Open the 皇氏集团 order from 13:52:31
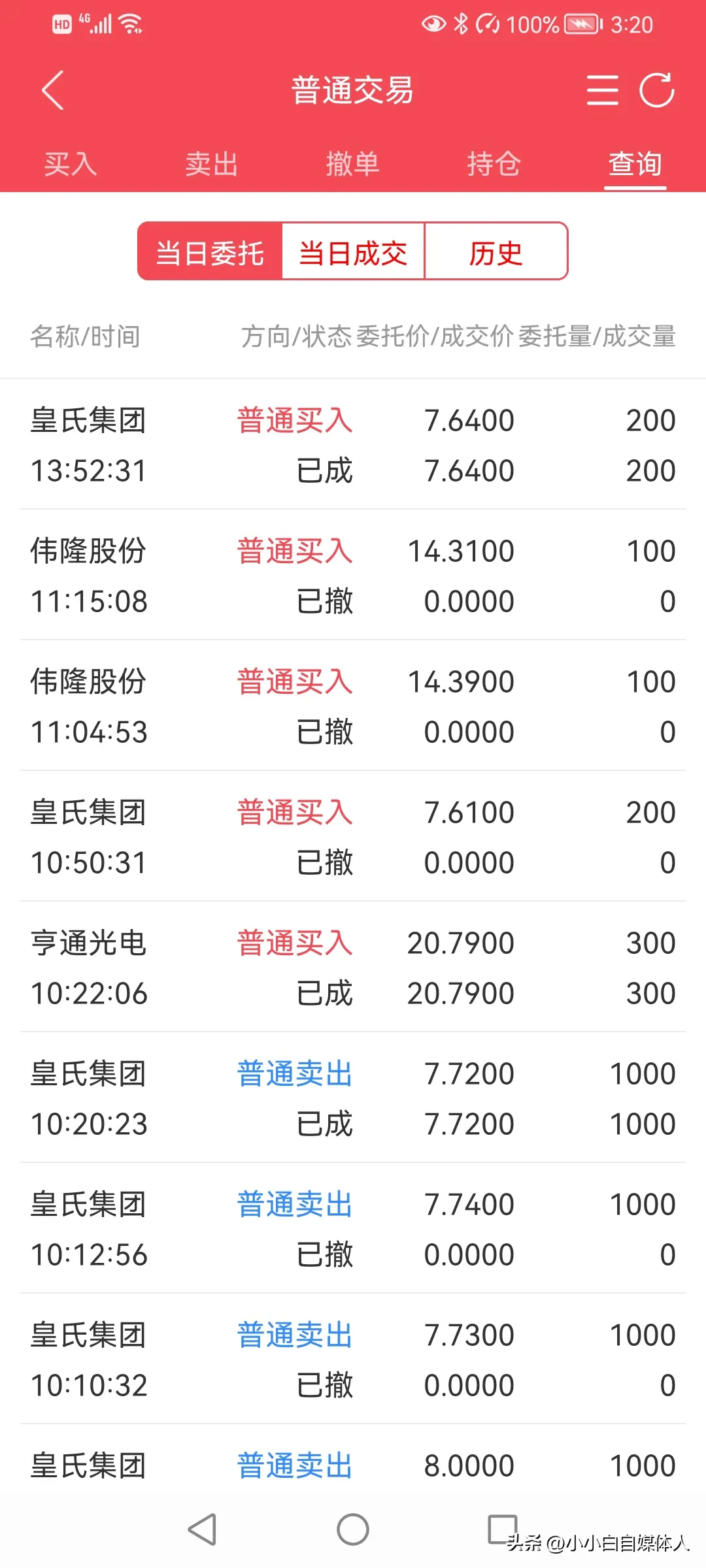706x1568 pixels. tap(353, 445)
